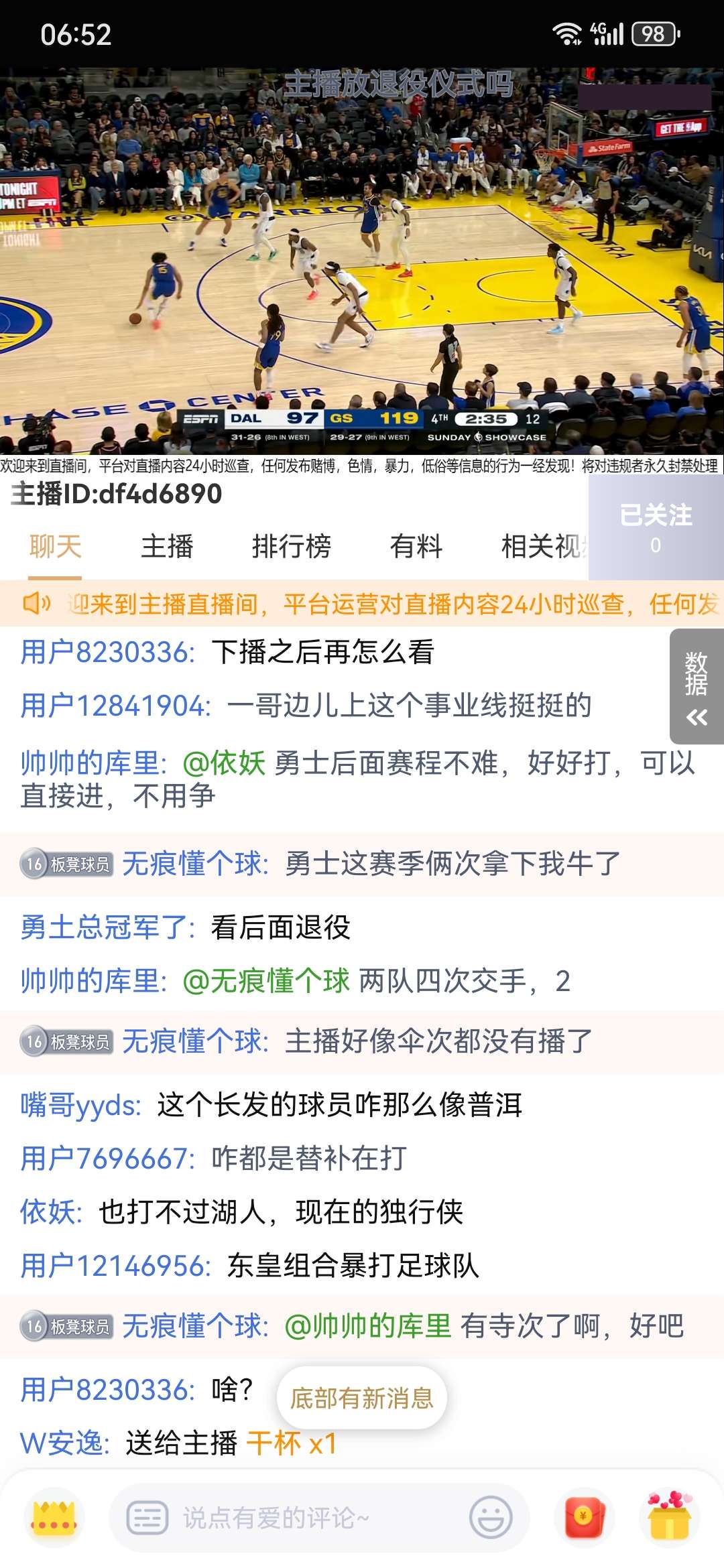Open the 有料 tab
Image resolution: width=724 pixels, height=1568 pixels.
click(x=416, y=547)
